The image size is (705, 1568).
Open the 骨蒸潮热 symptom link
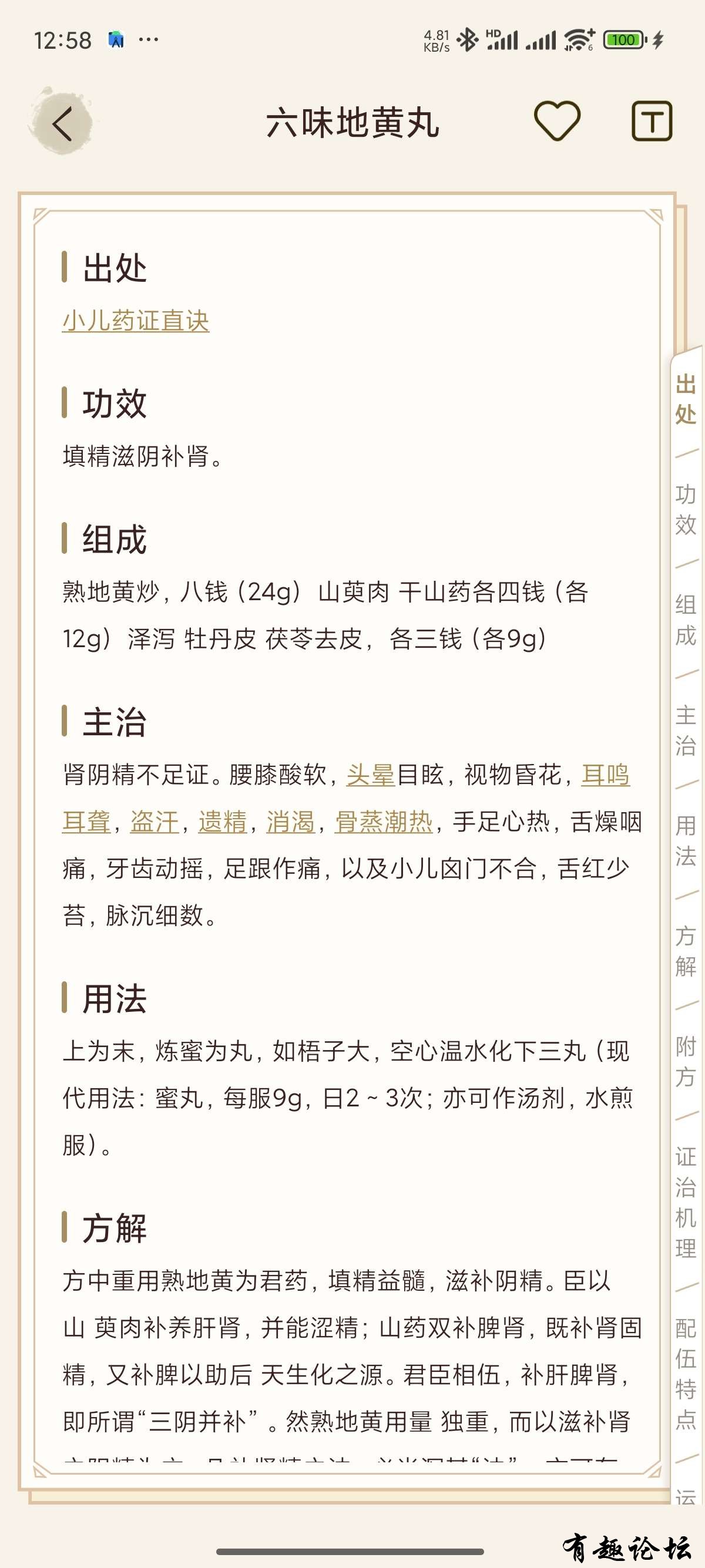[384, 822]
